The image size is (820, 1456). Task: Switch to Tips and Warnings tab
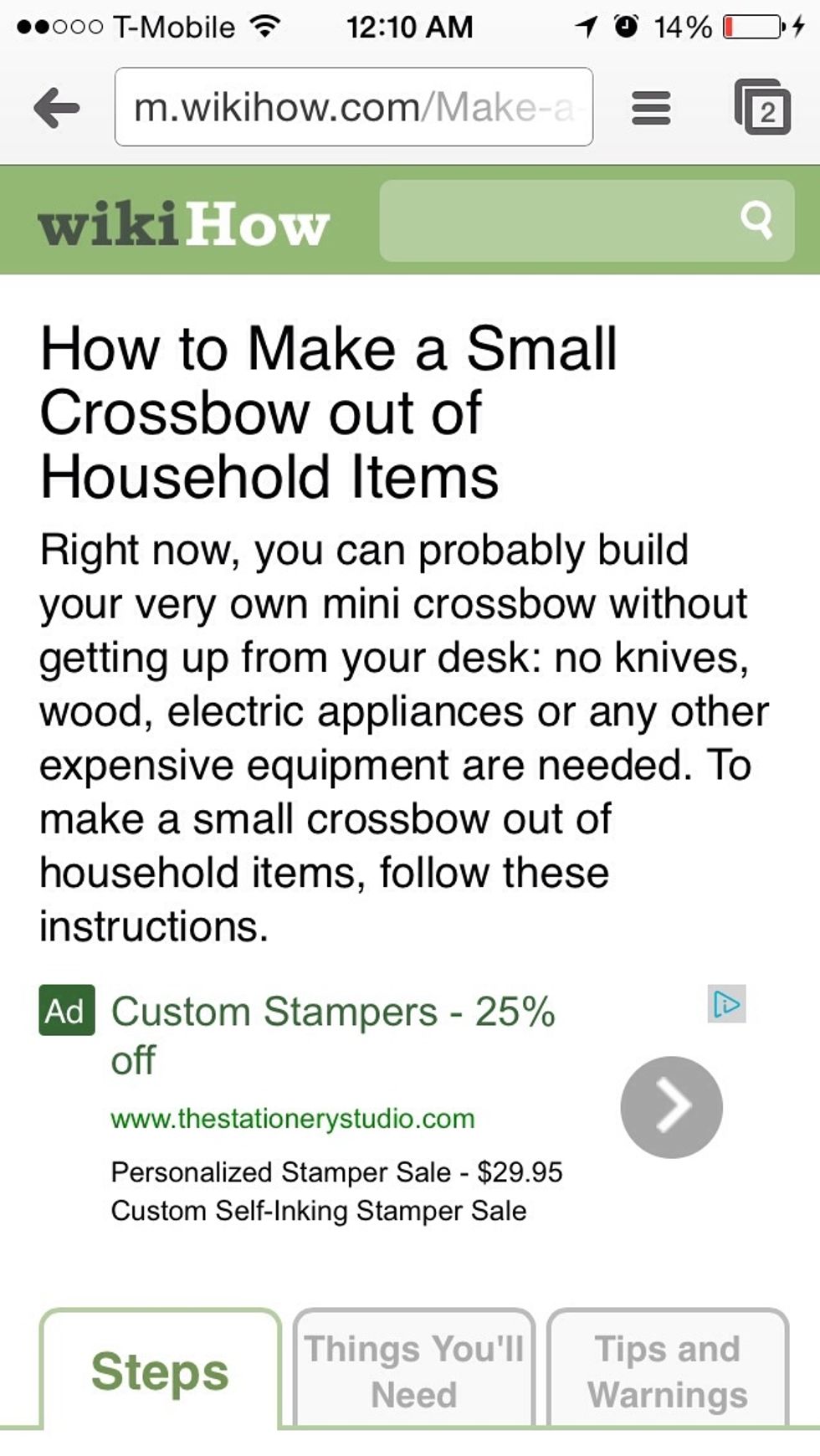(668, 1371)
